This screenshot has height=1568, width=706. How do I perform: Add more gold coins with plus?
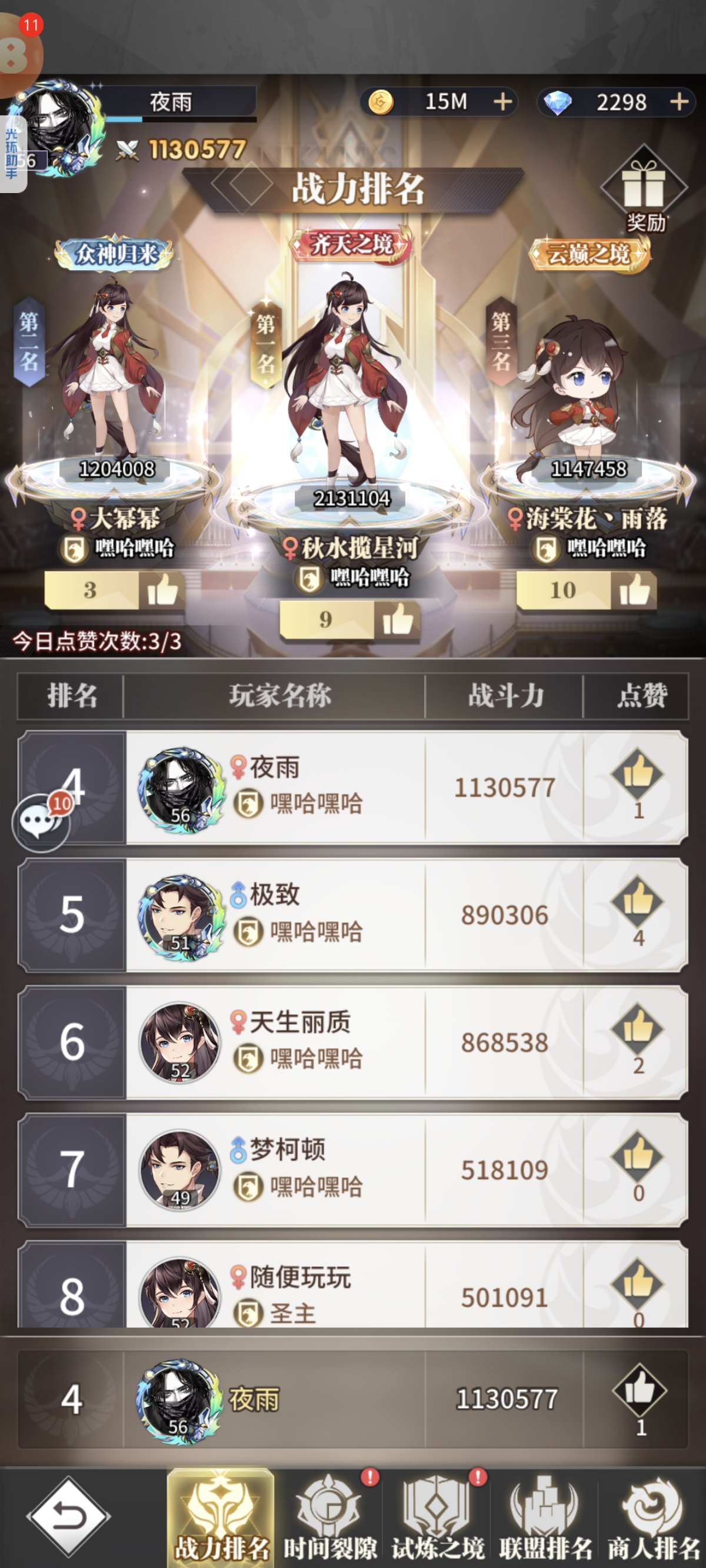coord(502,102)
